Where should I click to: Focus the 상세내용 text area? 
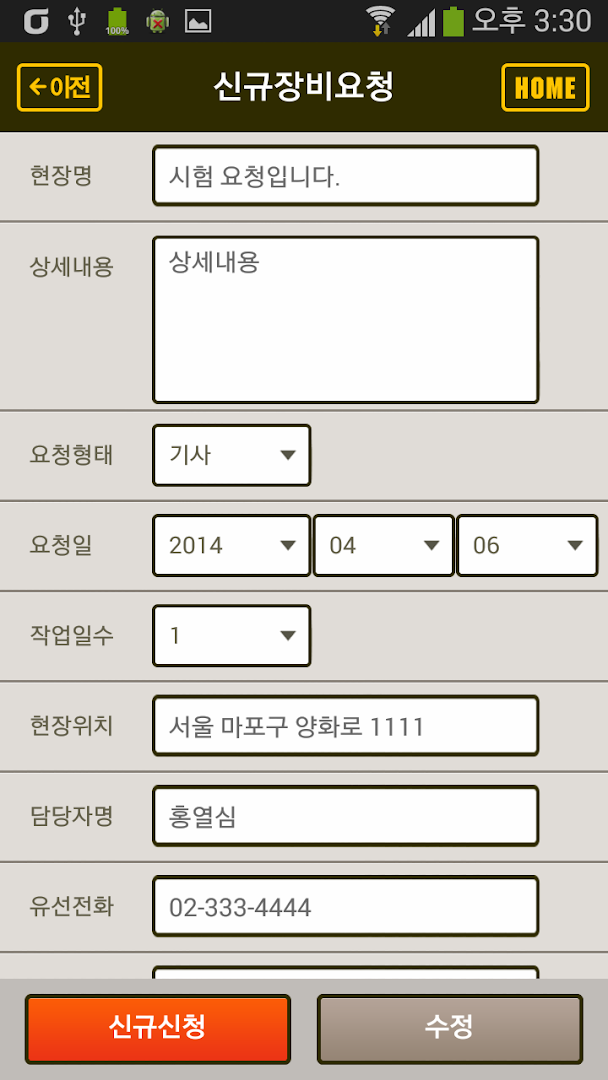(346, 320)
